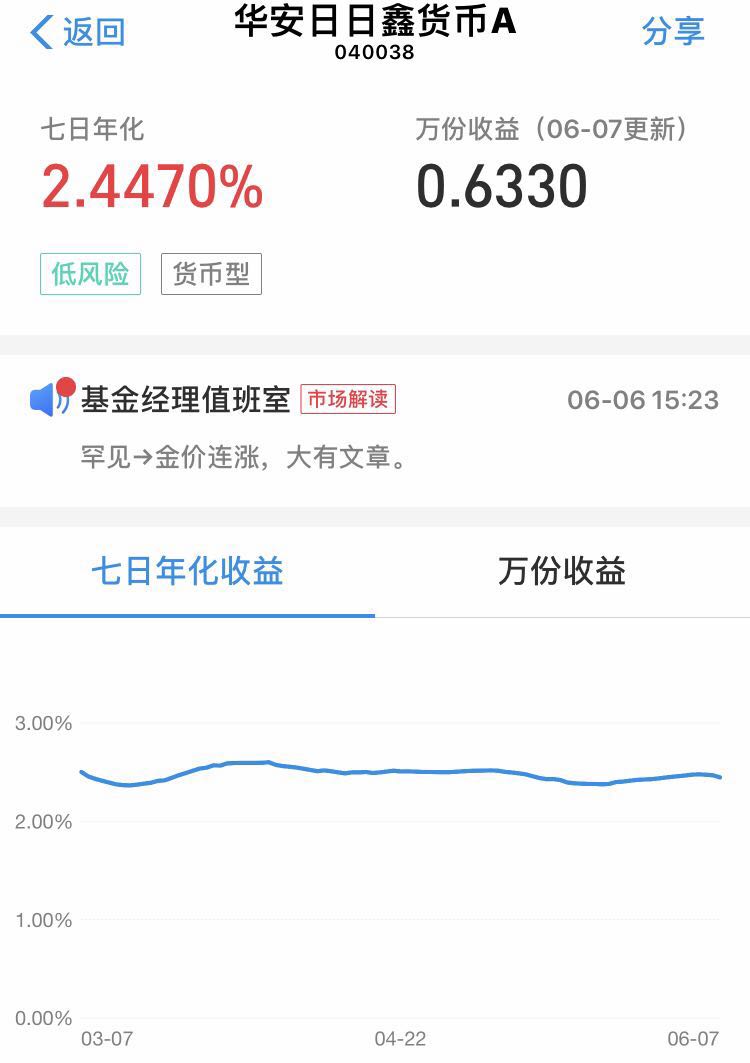The height and width of the screenshot is (1063, 750).
Task: Tap the 2.4470% yield figure
Action: [153, 185]
